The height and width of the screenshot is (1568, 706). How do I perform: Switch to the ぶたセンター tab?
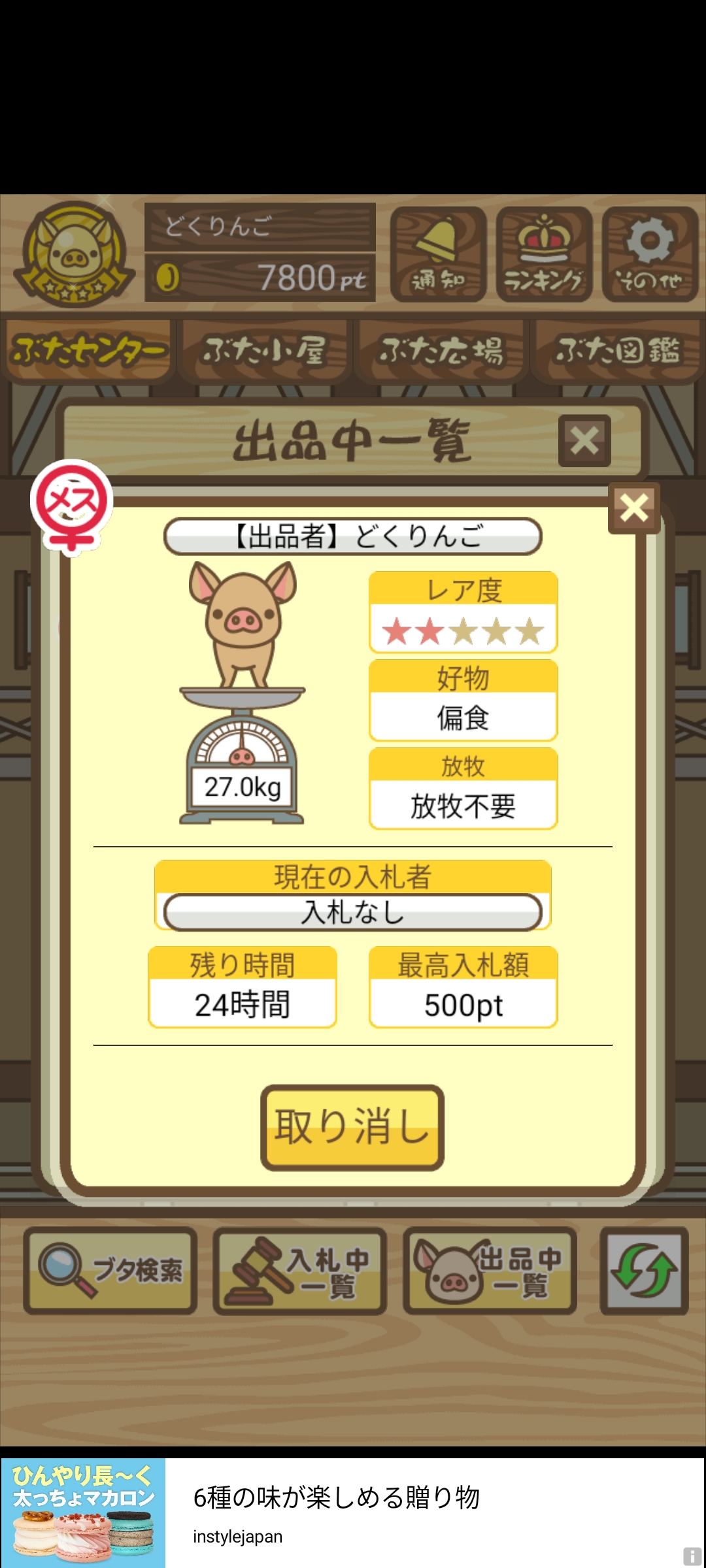coord(88,351)
